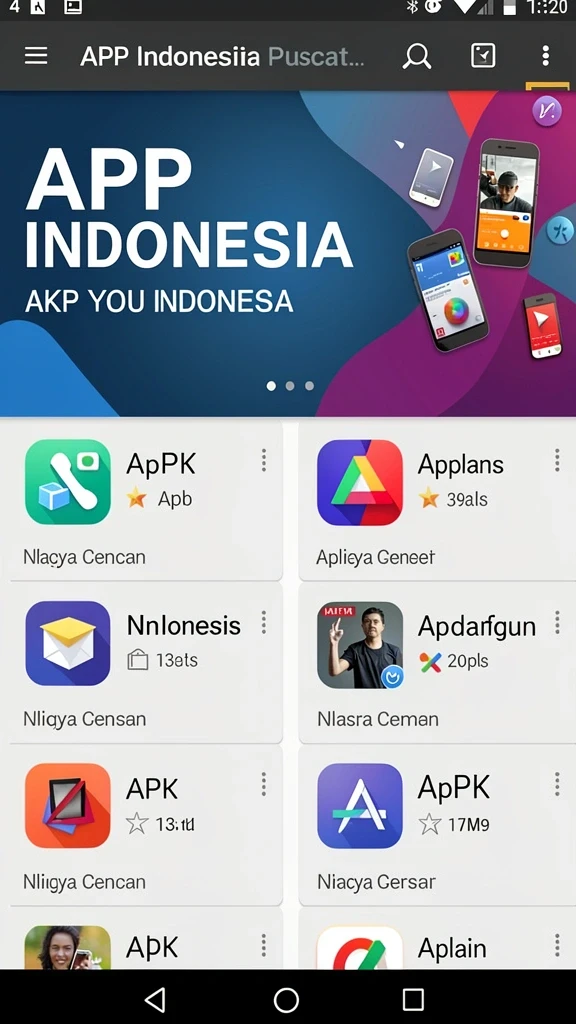Open the Nnlonesis app card
576x1024 pixels.
[x=146, y=663]
